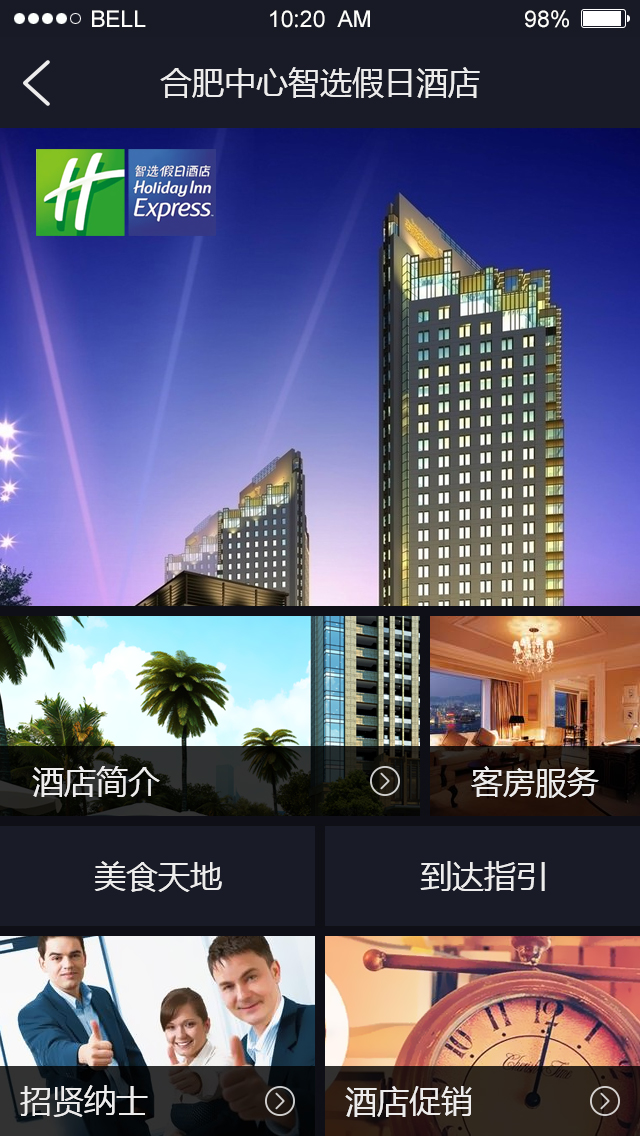
Task: Open the 客房服务 room service tile
Action: coord(535,716)
